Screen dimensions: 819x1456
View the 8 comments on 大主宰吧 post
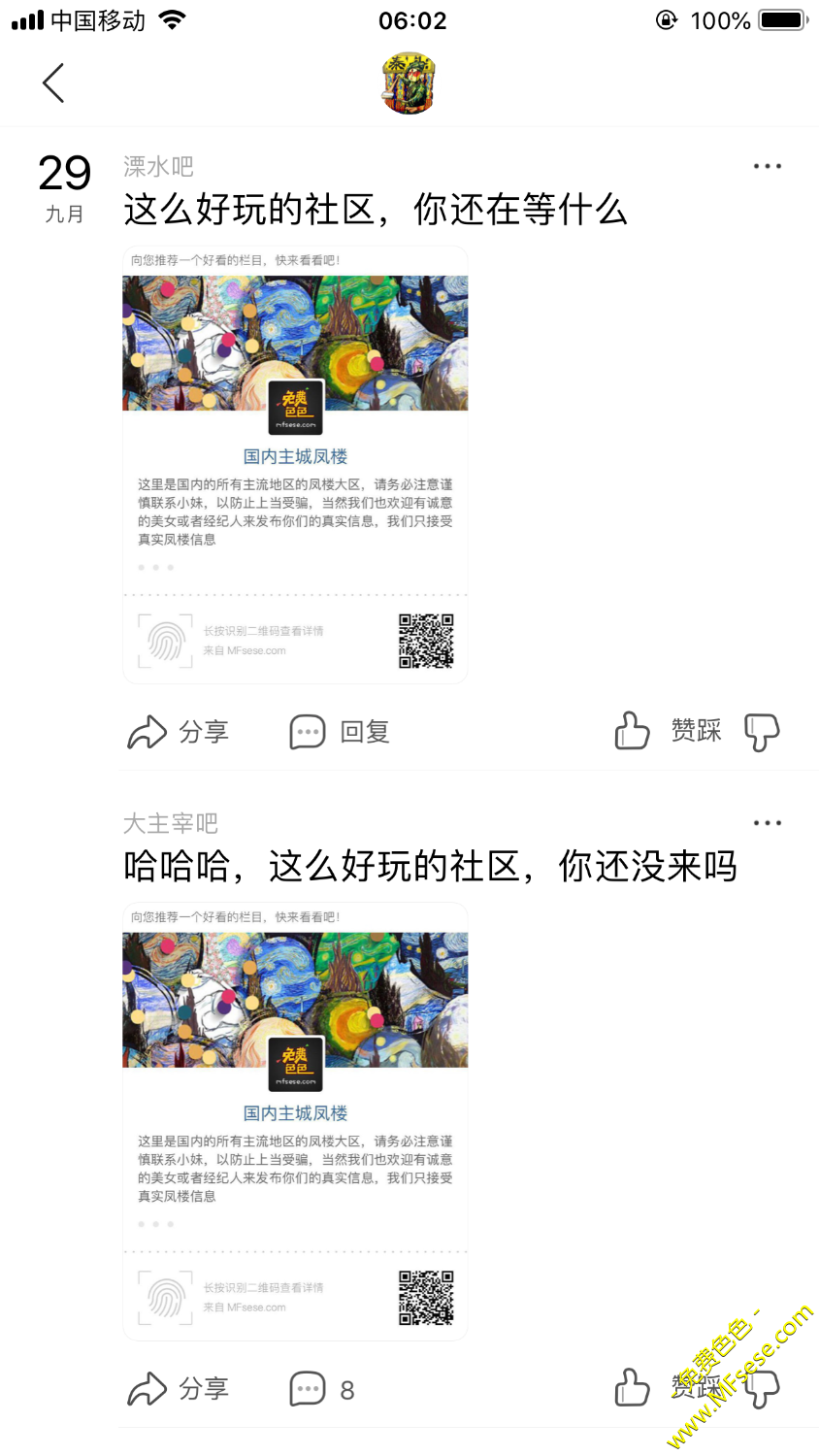(x=323, y=1389)
